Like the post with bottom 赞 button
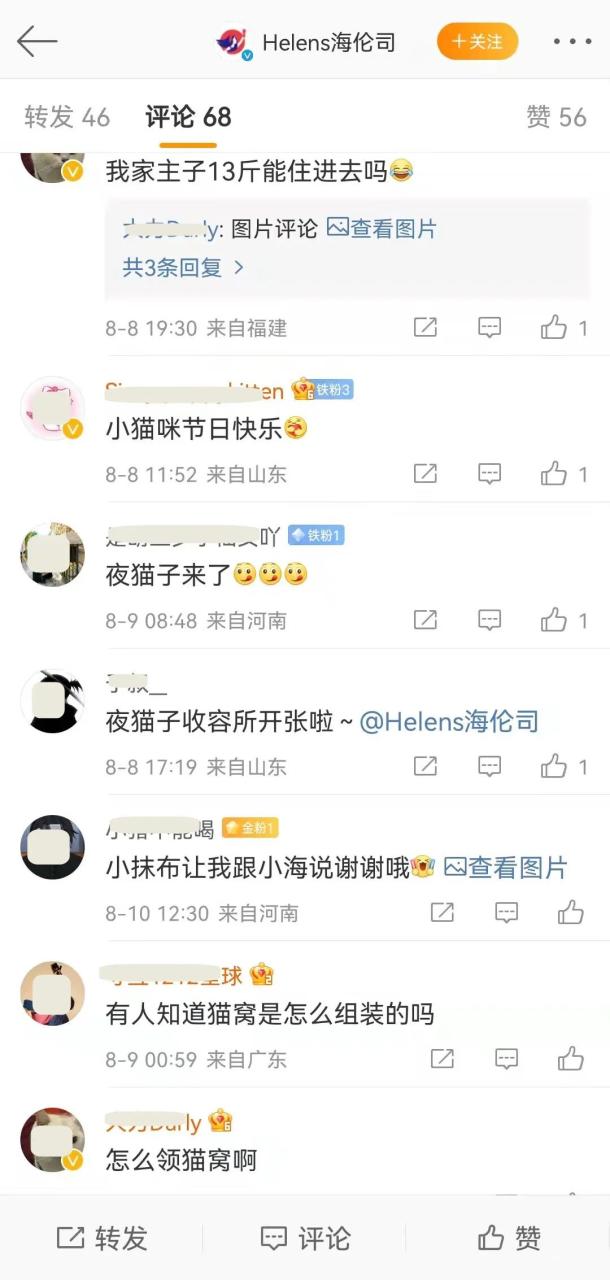 [x=509, y=1238]
